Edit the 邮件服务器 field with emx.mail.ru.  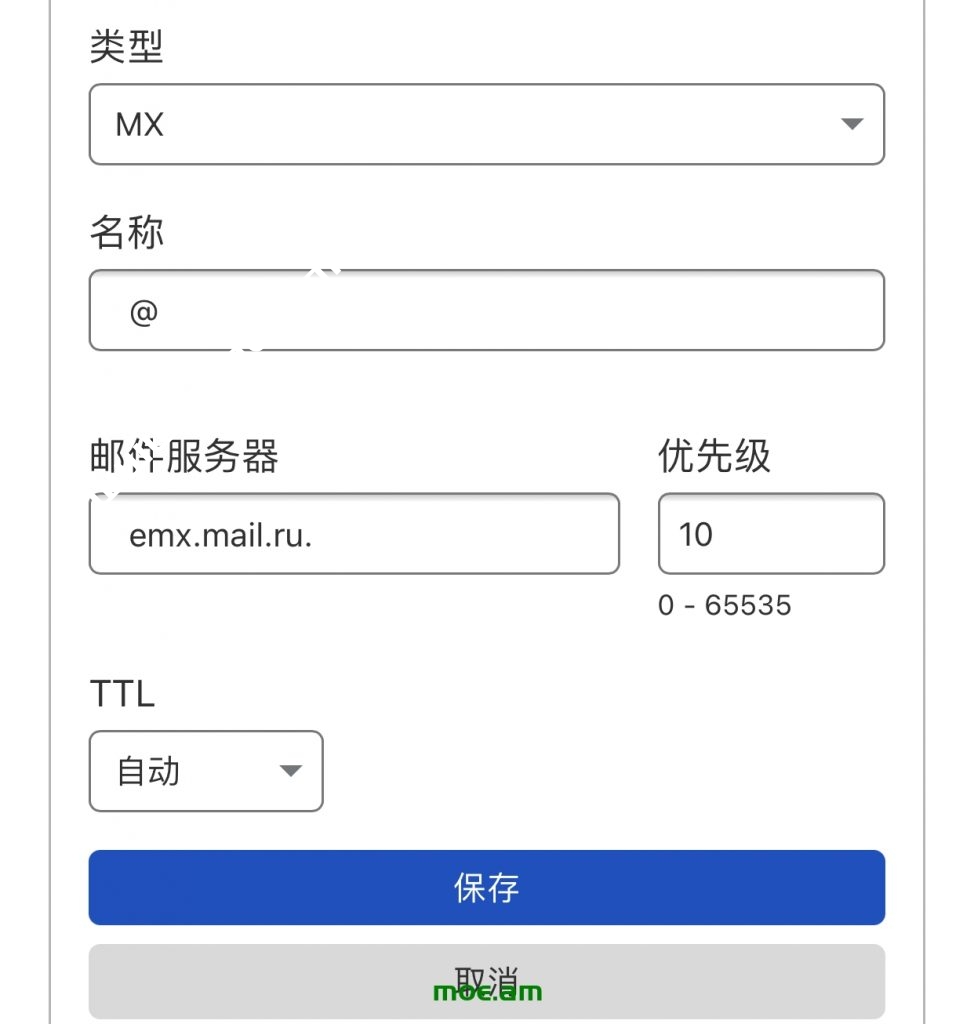354,534
